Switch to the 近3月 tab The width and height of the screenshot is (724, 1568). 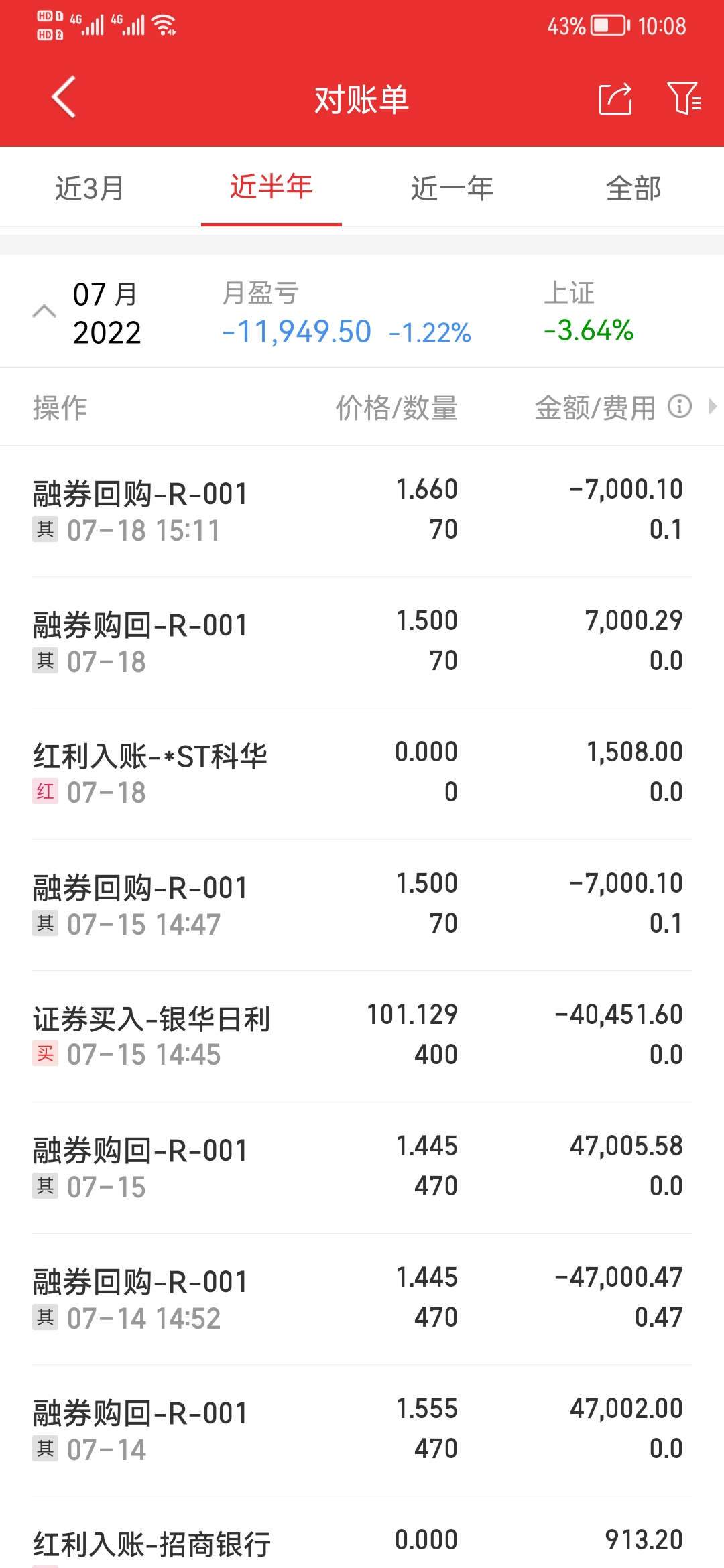point(90,188)
